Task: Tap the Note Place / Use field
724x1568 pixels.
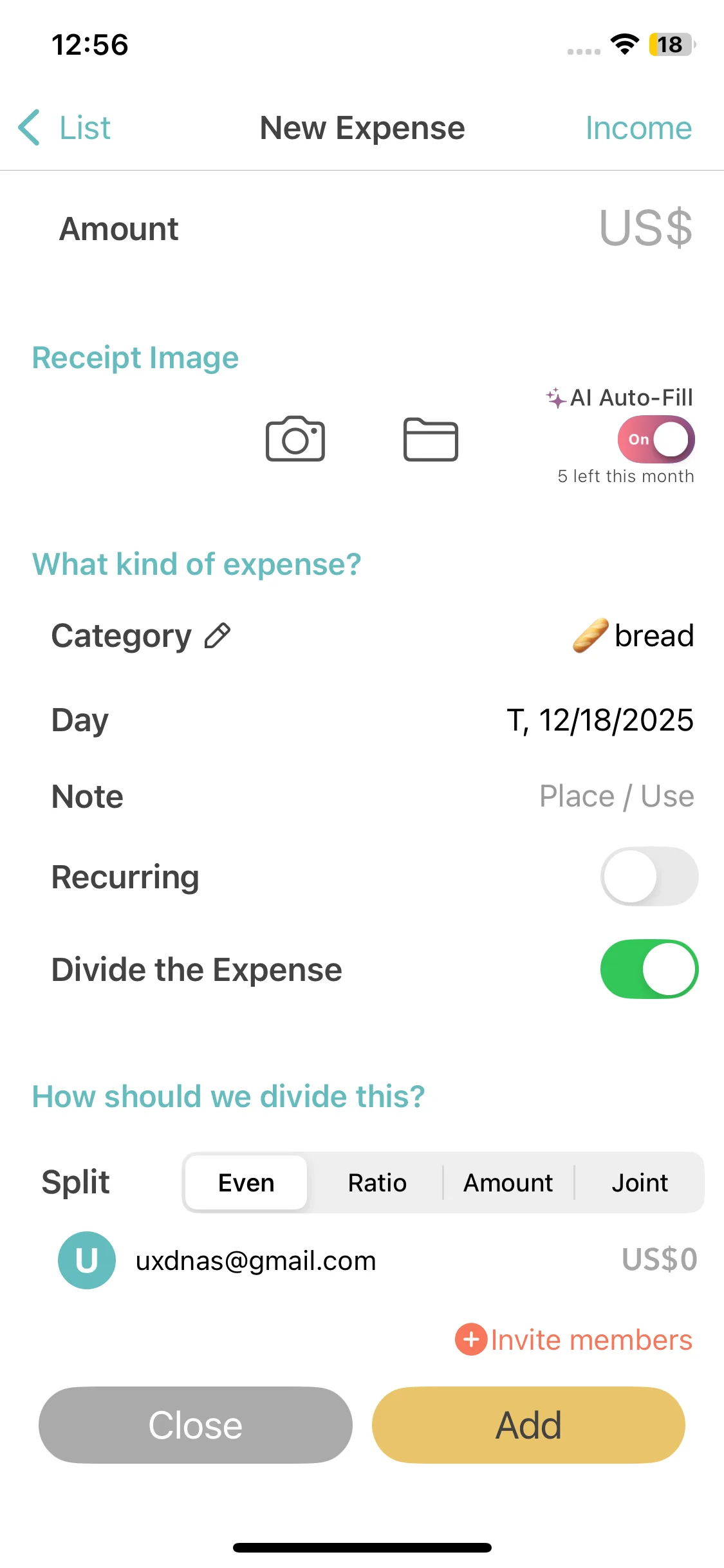Action: (x=616, y=796)
